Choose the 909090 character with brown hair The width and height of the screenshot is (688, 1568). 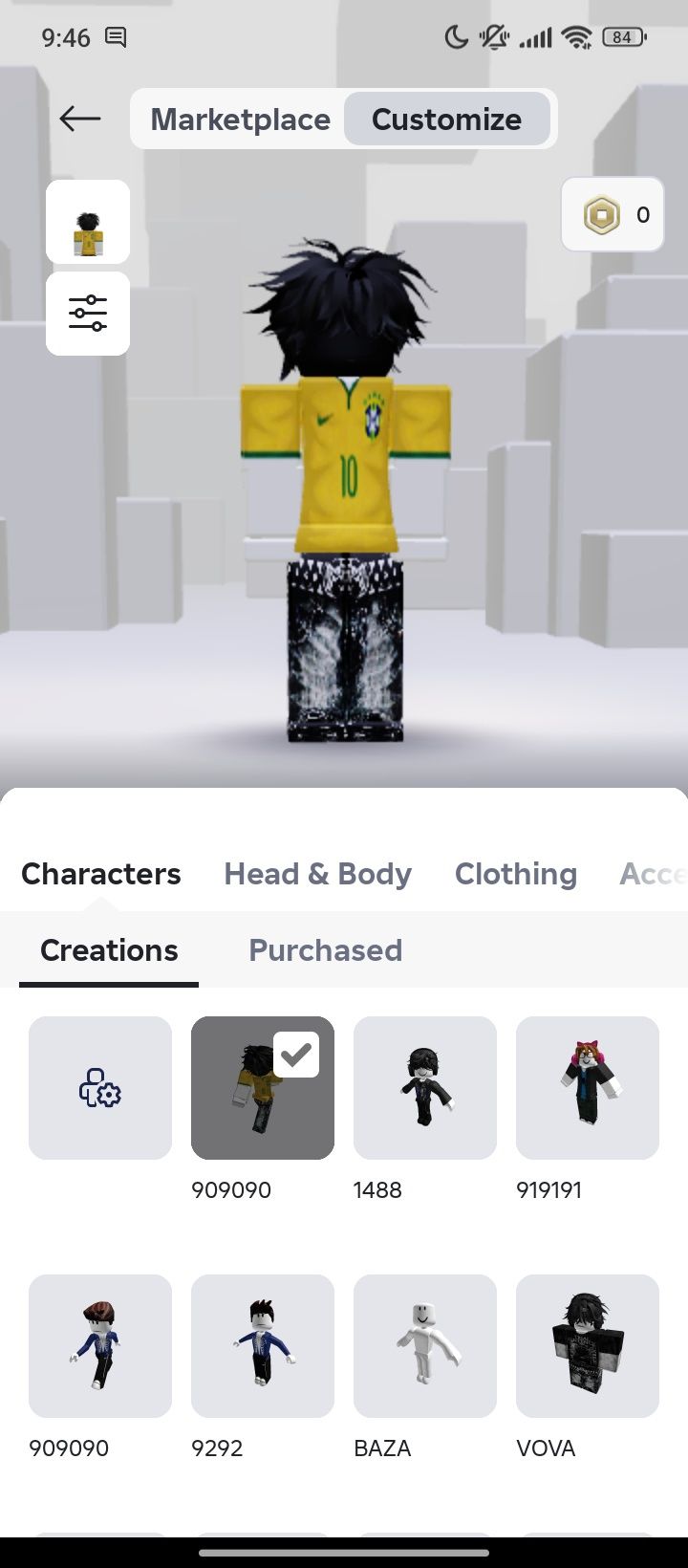(x=100, y=1346)
